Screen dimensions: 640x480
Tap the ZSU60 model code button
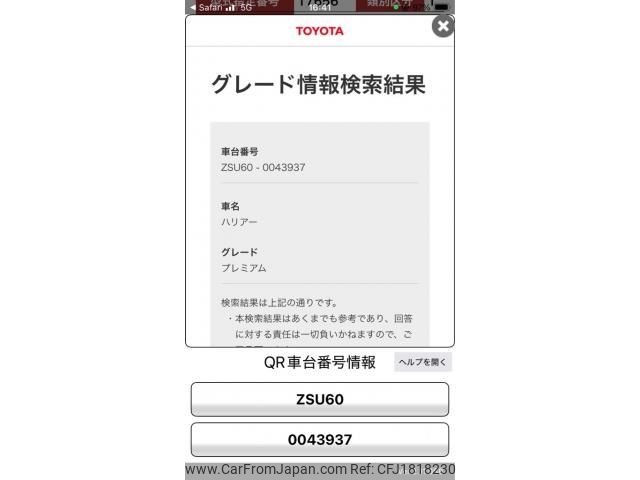320,399
